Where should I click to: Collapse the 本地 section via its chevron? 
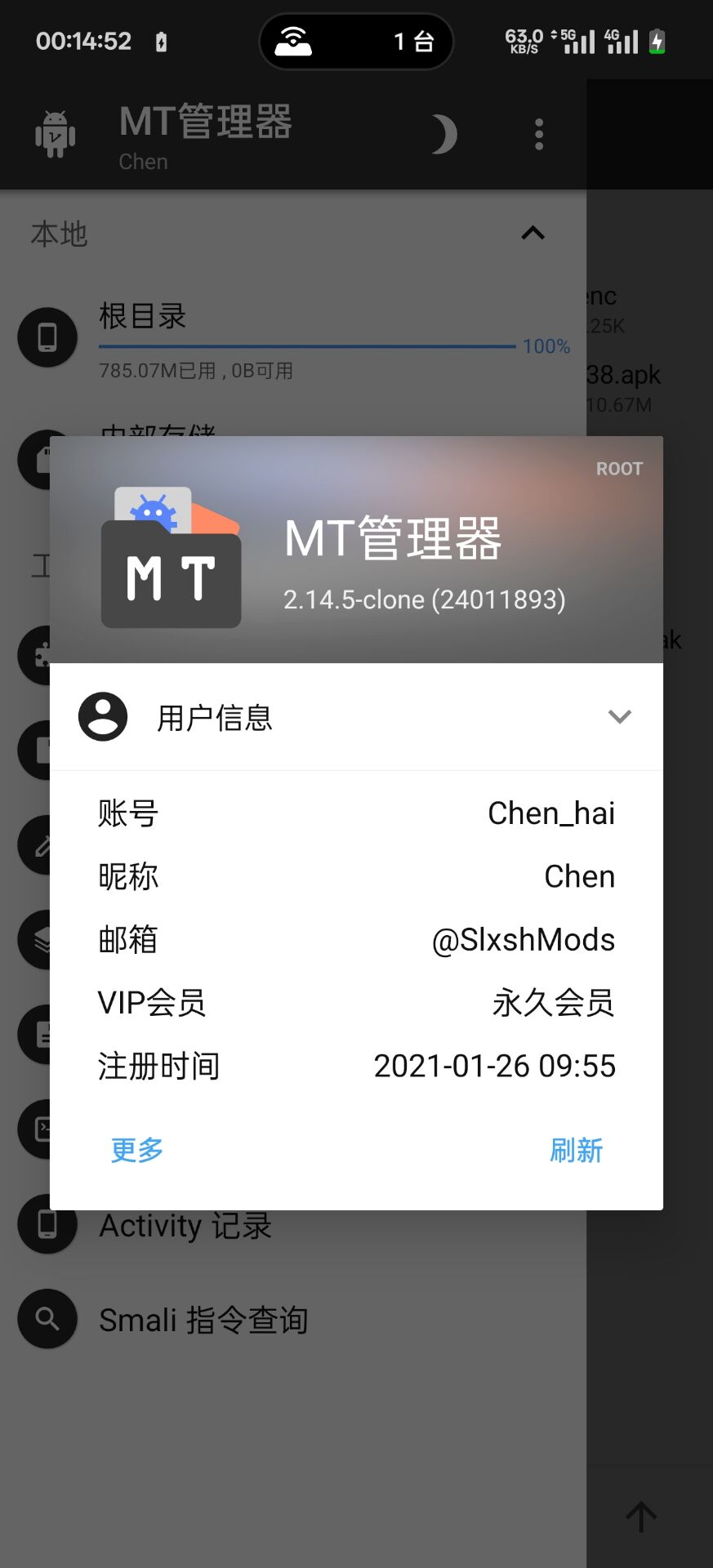pyautogui.click(x=533, y=234)
